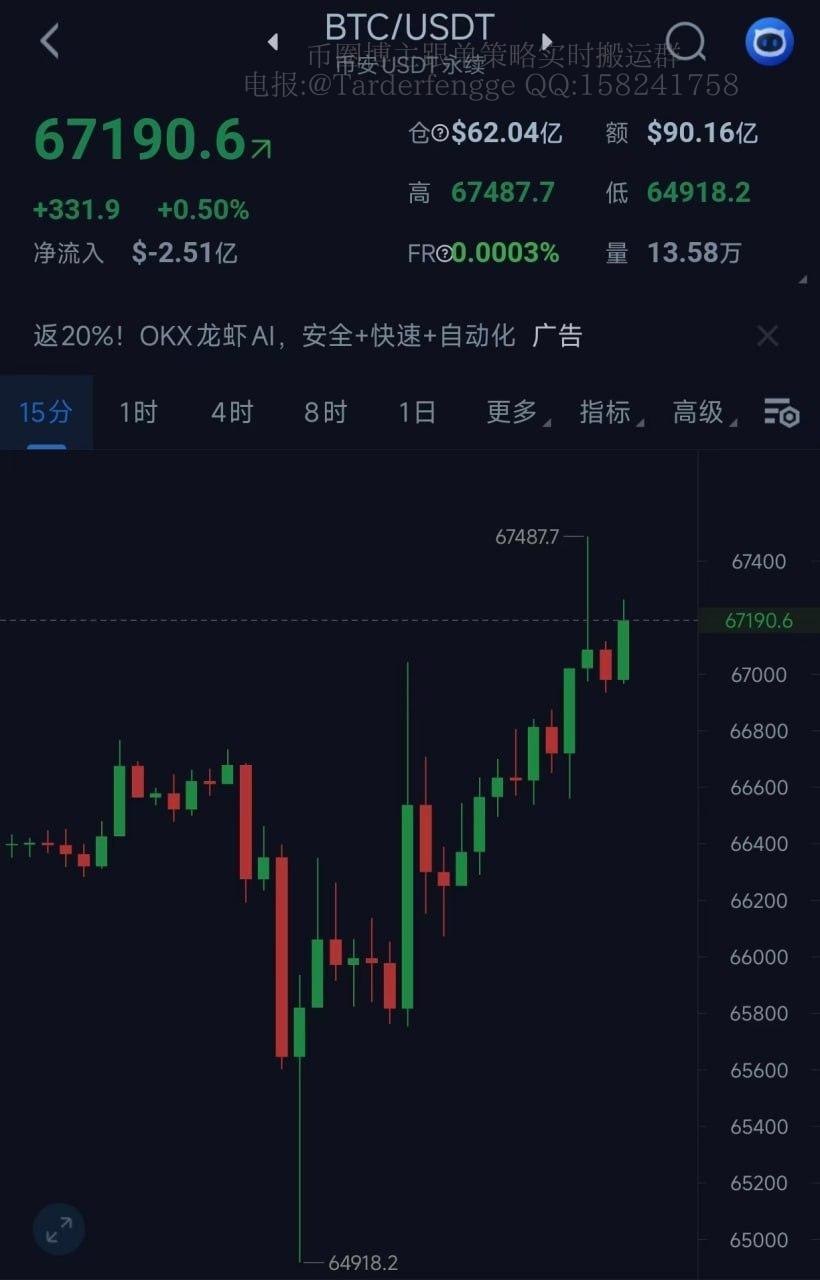
Task: Open the OKX 龙虾 AI ad
Action: pos(275,336)
